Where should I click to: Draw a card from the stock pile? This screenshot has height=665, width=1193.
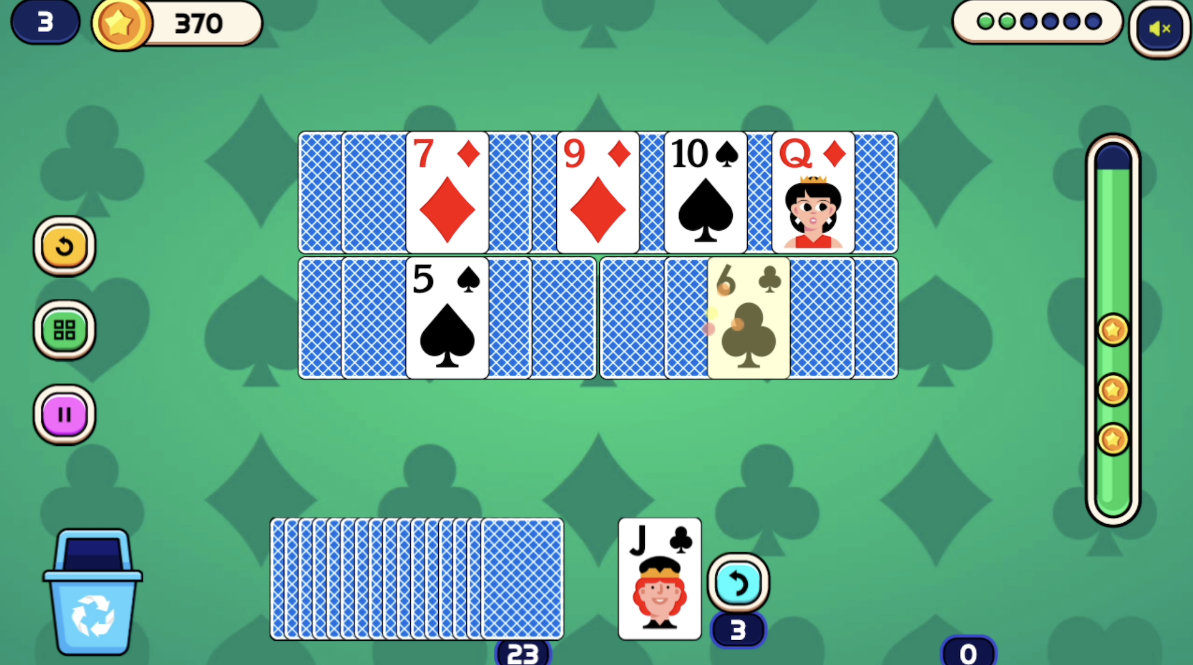click(x=520, y=578)
